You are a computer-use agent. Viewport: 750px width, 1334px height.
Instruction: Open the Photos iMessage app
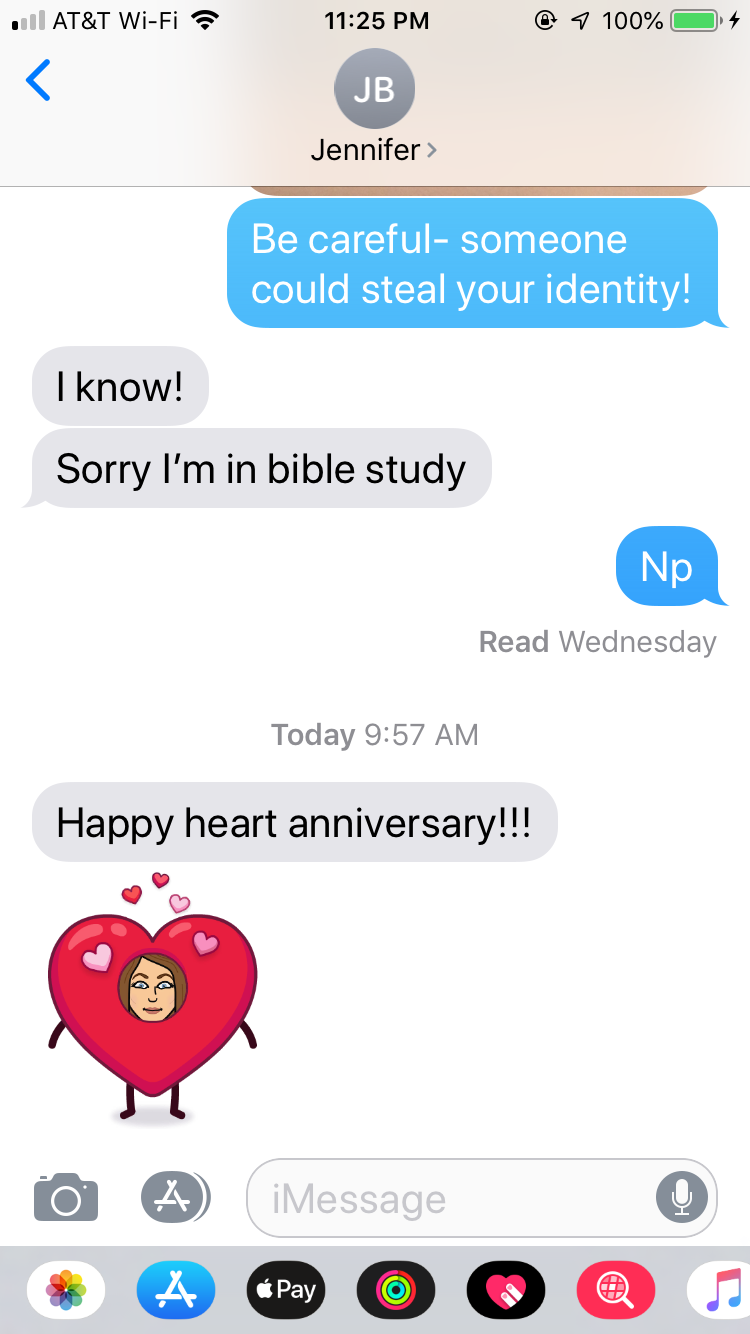pyautogui.click(x=66, y=1290)
